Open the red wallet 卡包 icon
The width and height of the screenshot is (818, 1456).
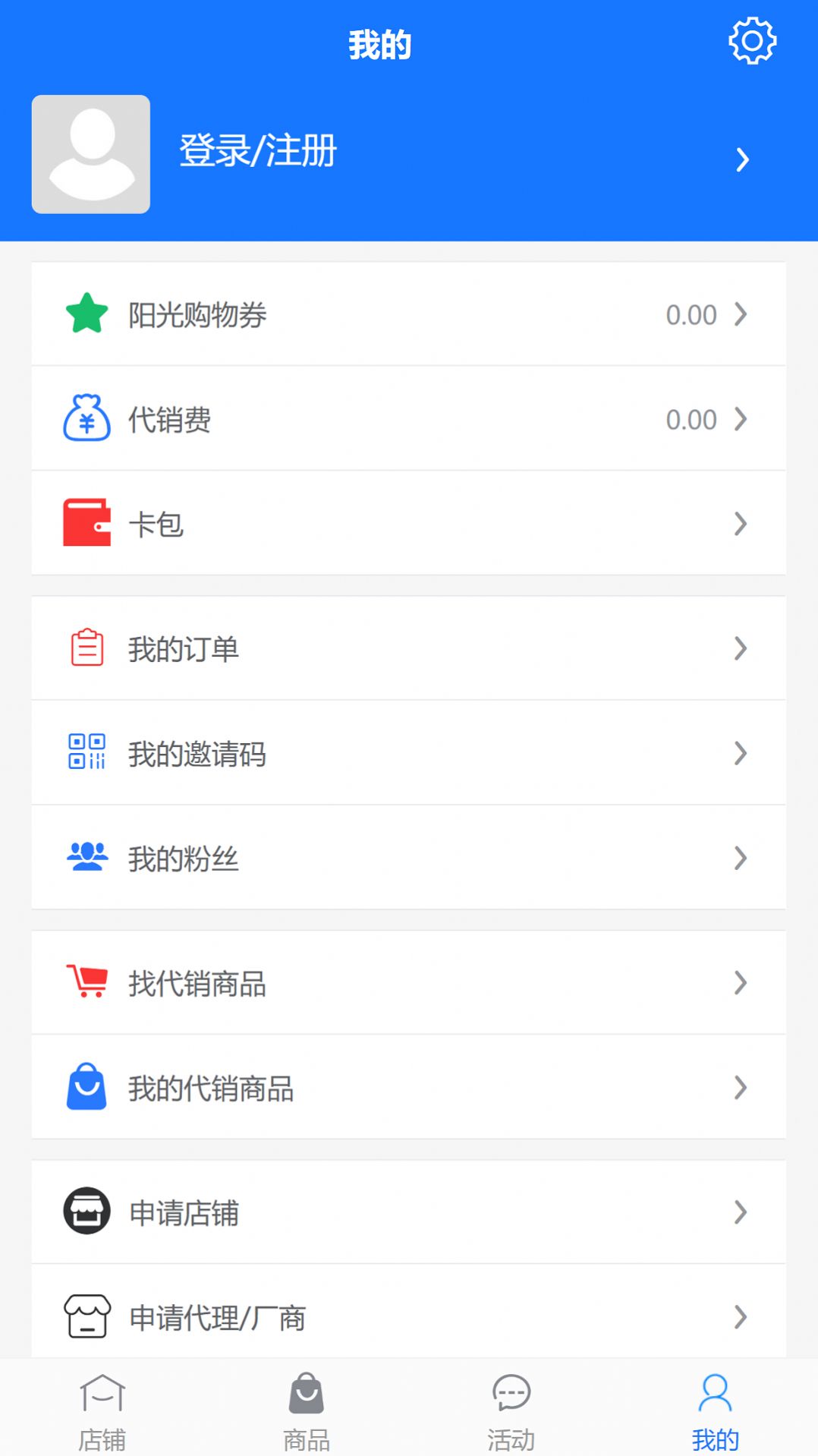coord(86,524)
